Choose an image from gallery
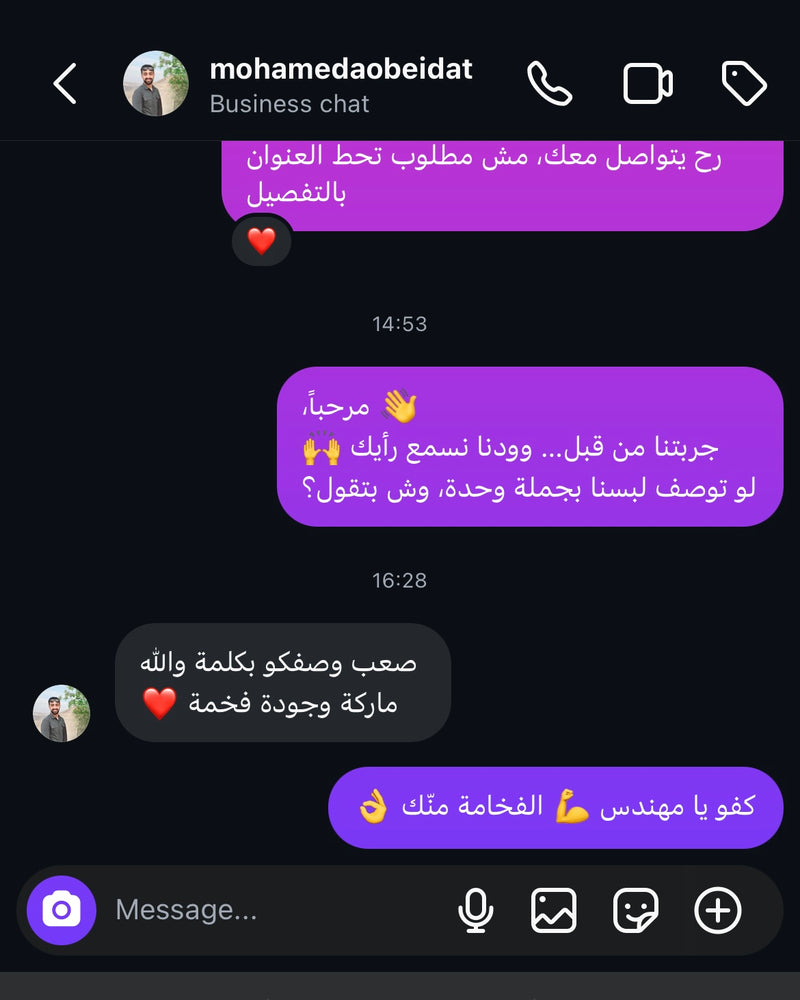This screenshot has height=1000, width=800. [553, 910]
